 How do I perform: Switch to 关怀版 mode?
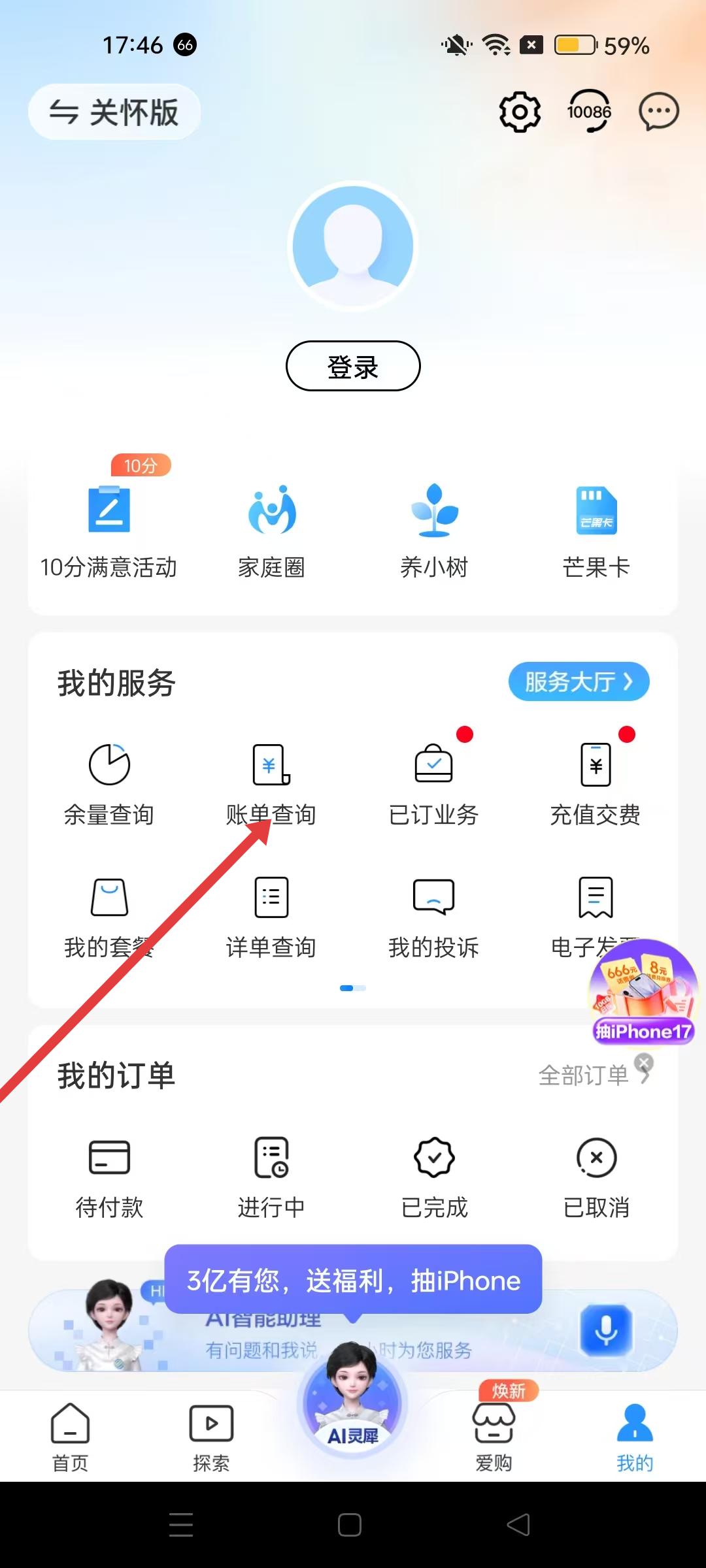click(x=114, y=112)
